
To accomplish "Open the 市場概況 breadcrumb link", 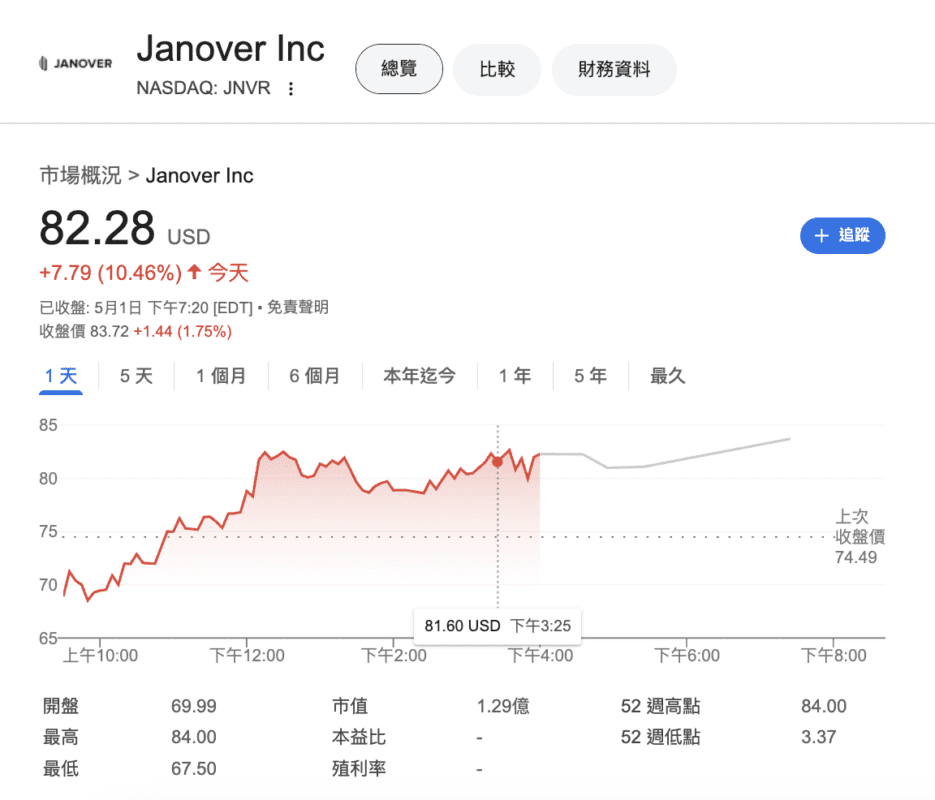I will pyautogui.click(x=80, y=176).
